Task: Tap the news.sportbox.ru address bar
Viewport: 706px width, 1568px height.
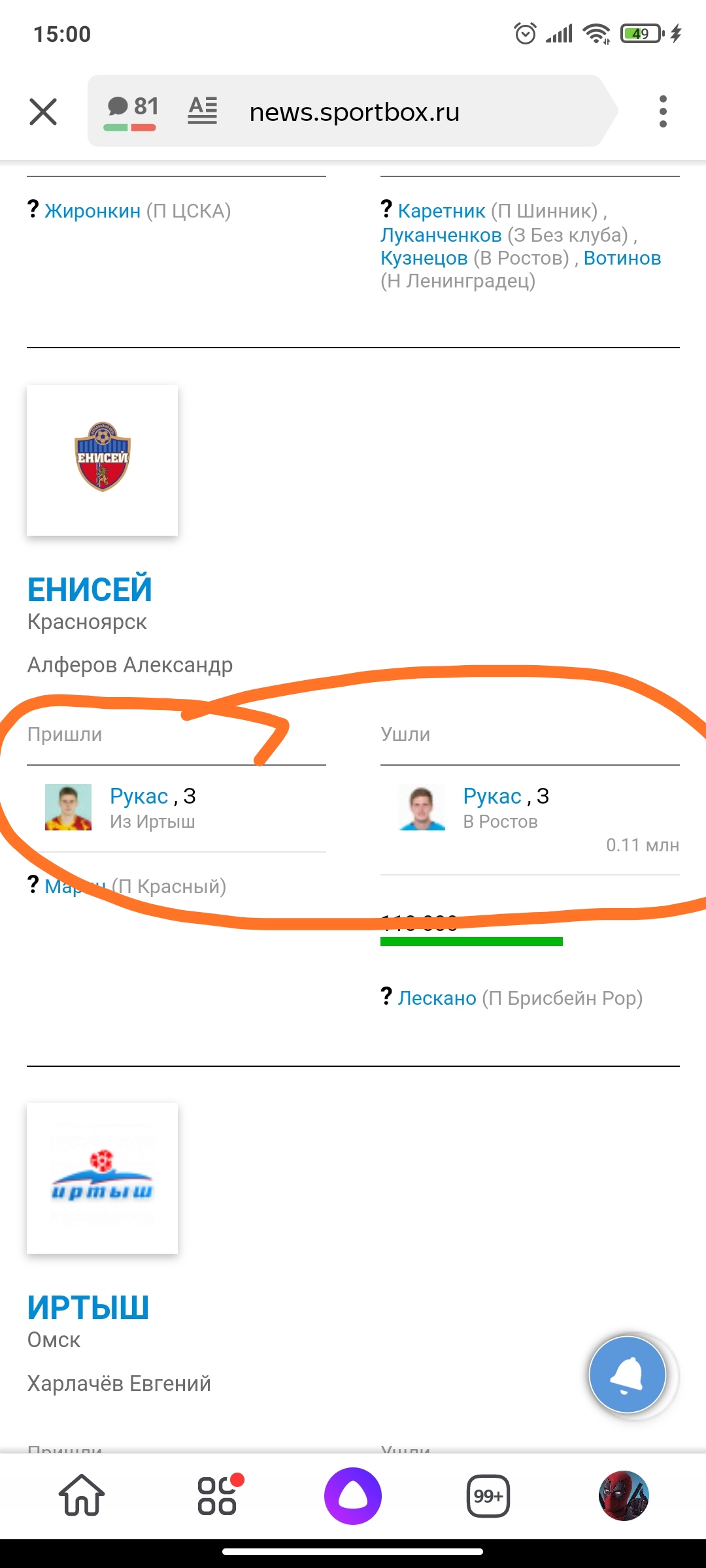Action: [354, 112]
